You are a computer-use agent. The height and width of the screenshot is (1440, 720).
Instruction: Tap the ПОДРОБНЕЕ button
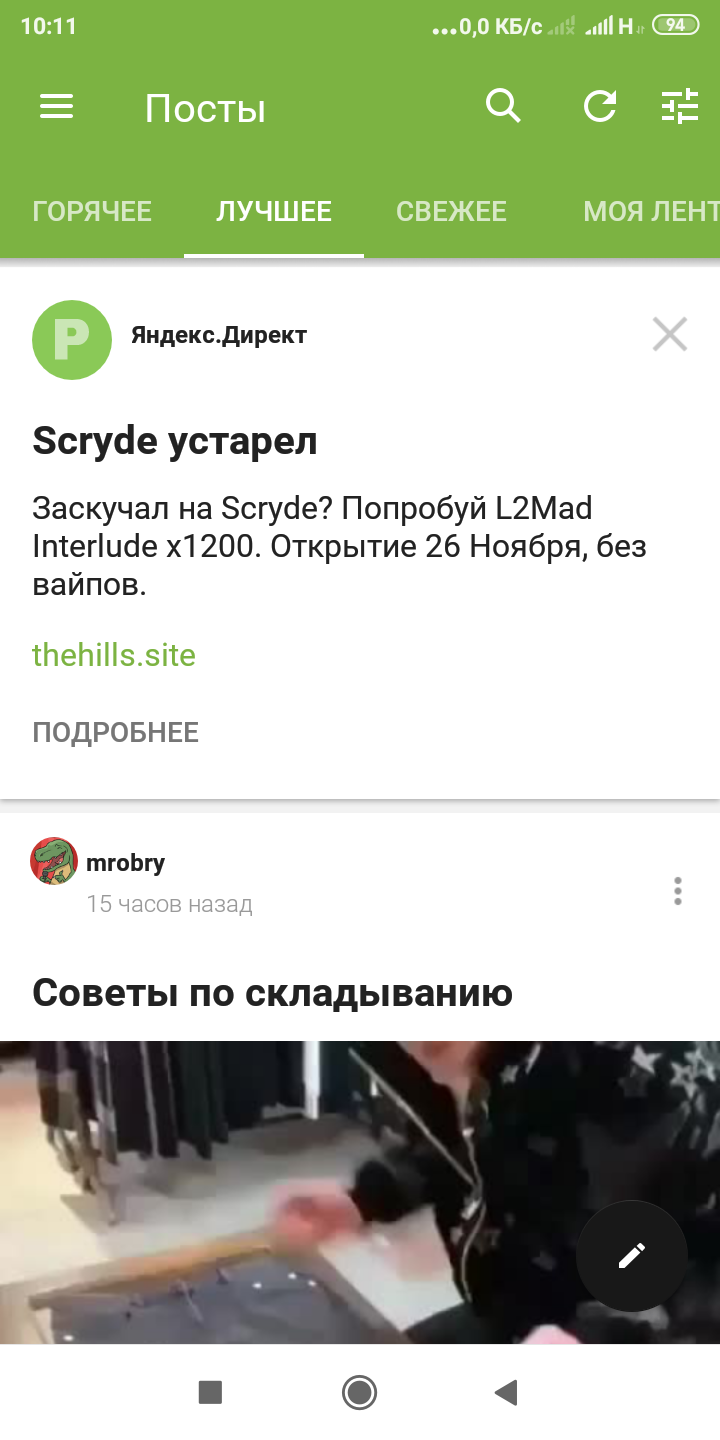(116, 732)
